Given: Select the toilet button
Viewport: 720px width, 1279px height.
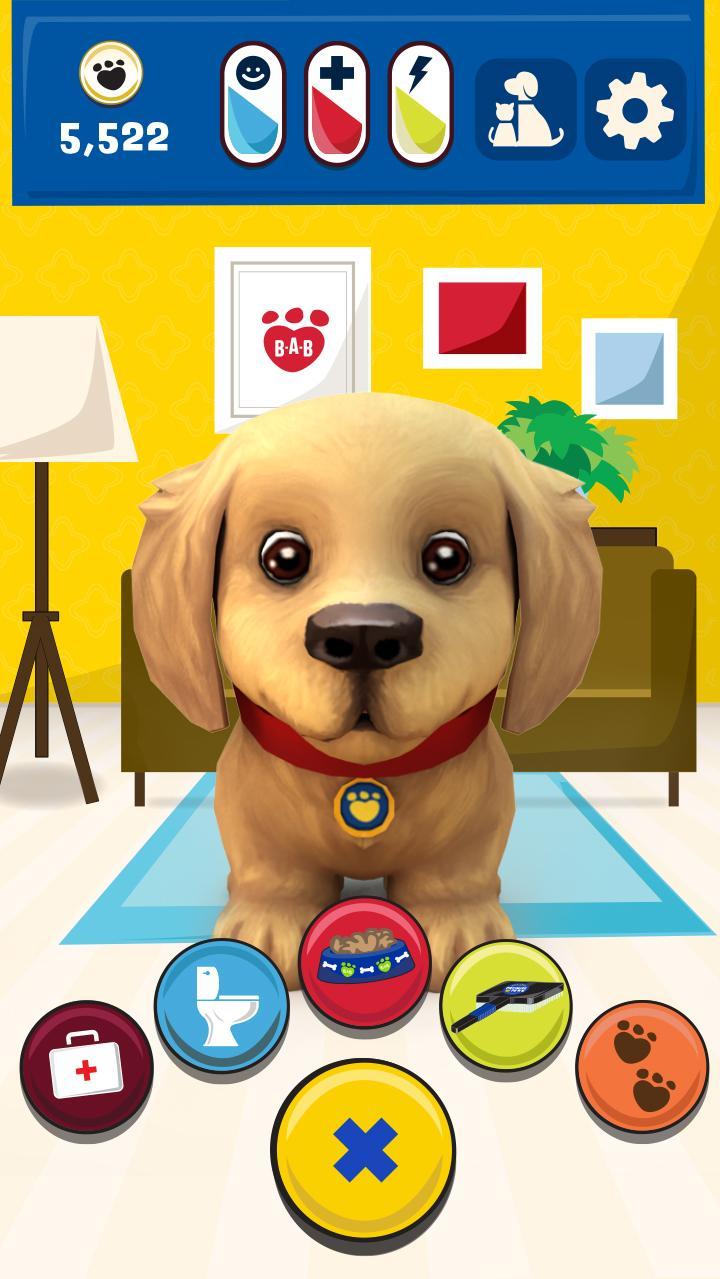Looking at the screenshot, I should [221, 1005].
